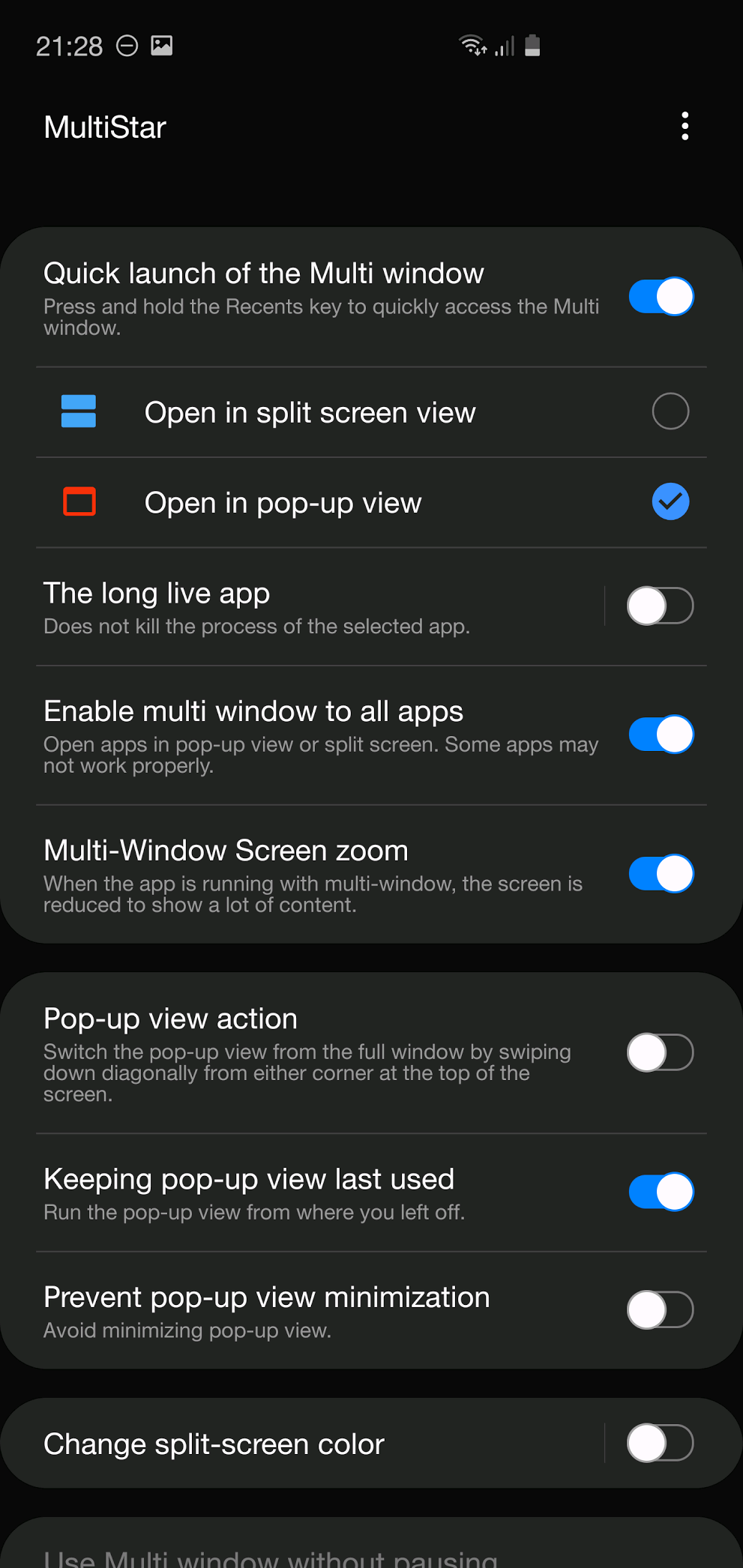Screen dimensions: 743x1568
Task: Open Change split-screen color options
Action: click(x=300, y=1444)
